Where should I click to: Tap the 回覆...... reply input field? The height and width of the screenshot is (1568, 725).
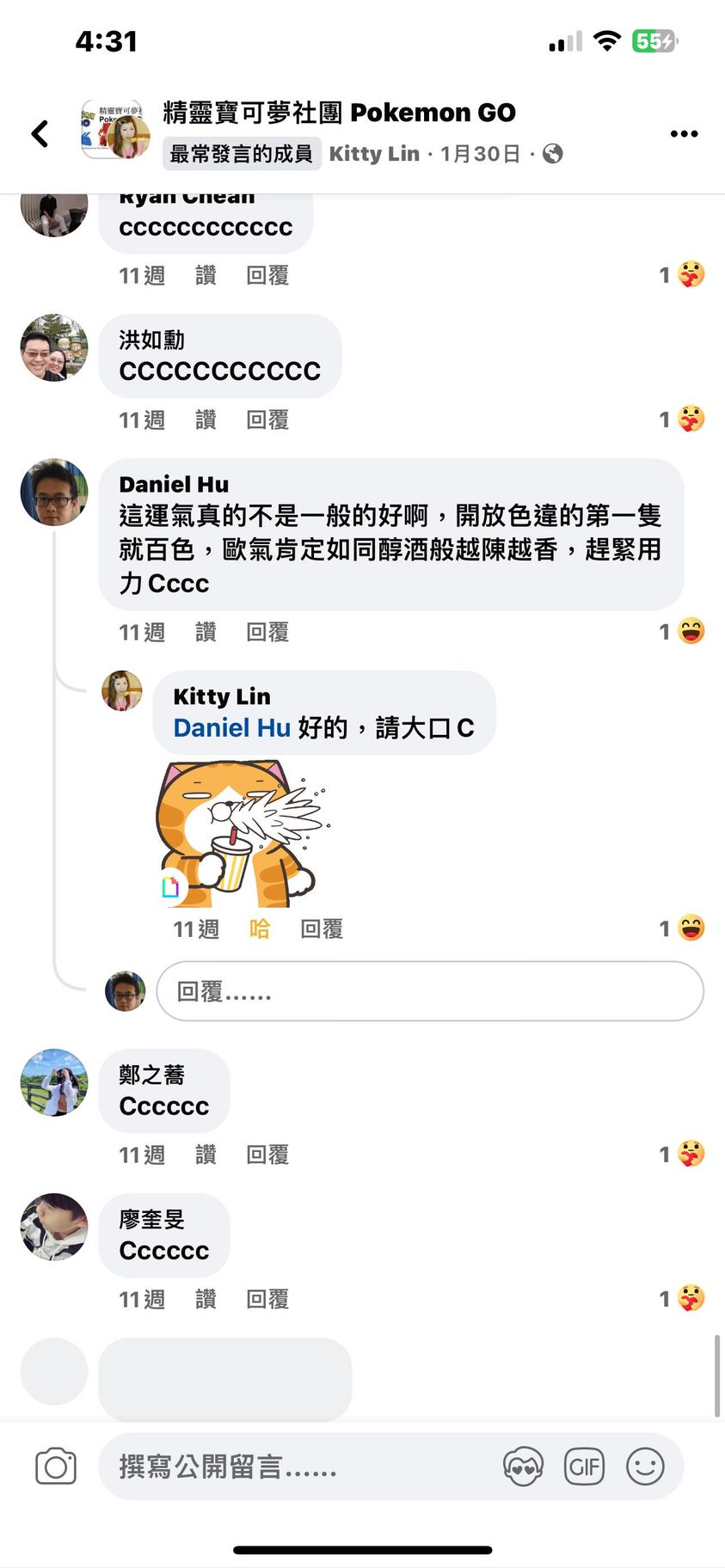click(x=429, y=991)
